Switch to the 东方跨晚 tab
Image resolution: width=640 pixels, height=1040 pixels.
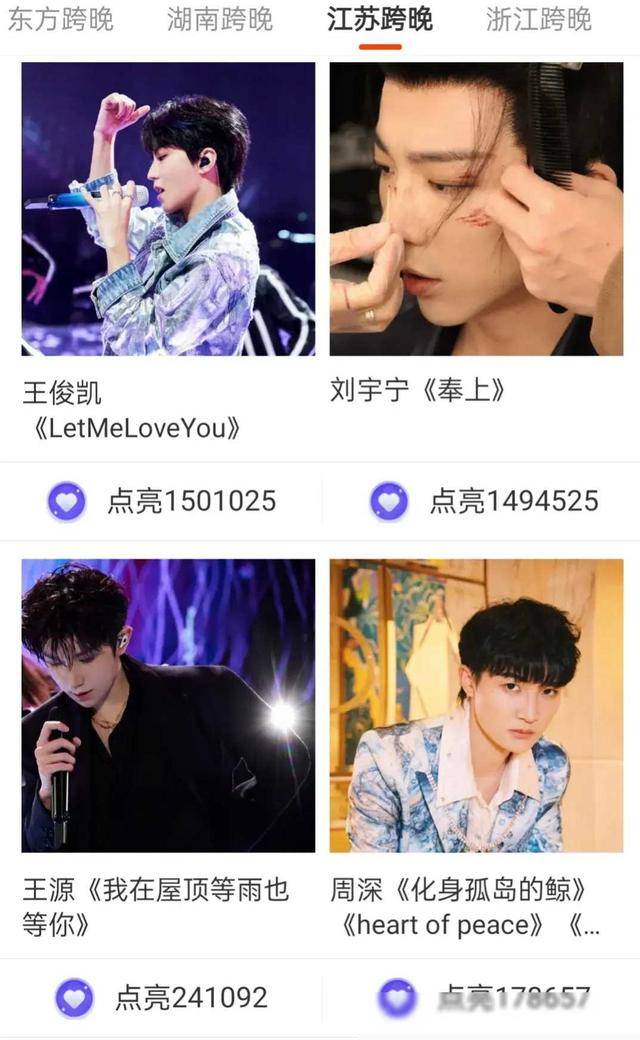pyautogui.click(x=60, y=19)
